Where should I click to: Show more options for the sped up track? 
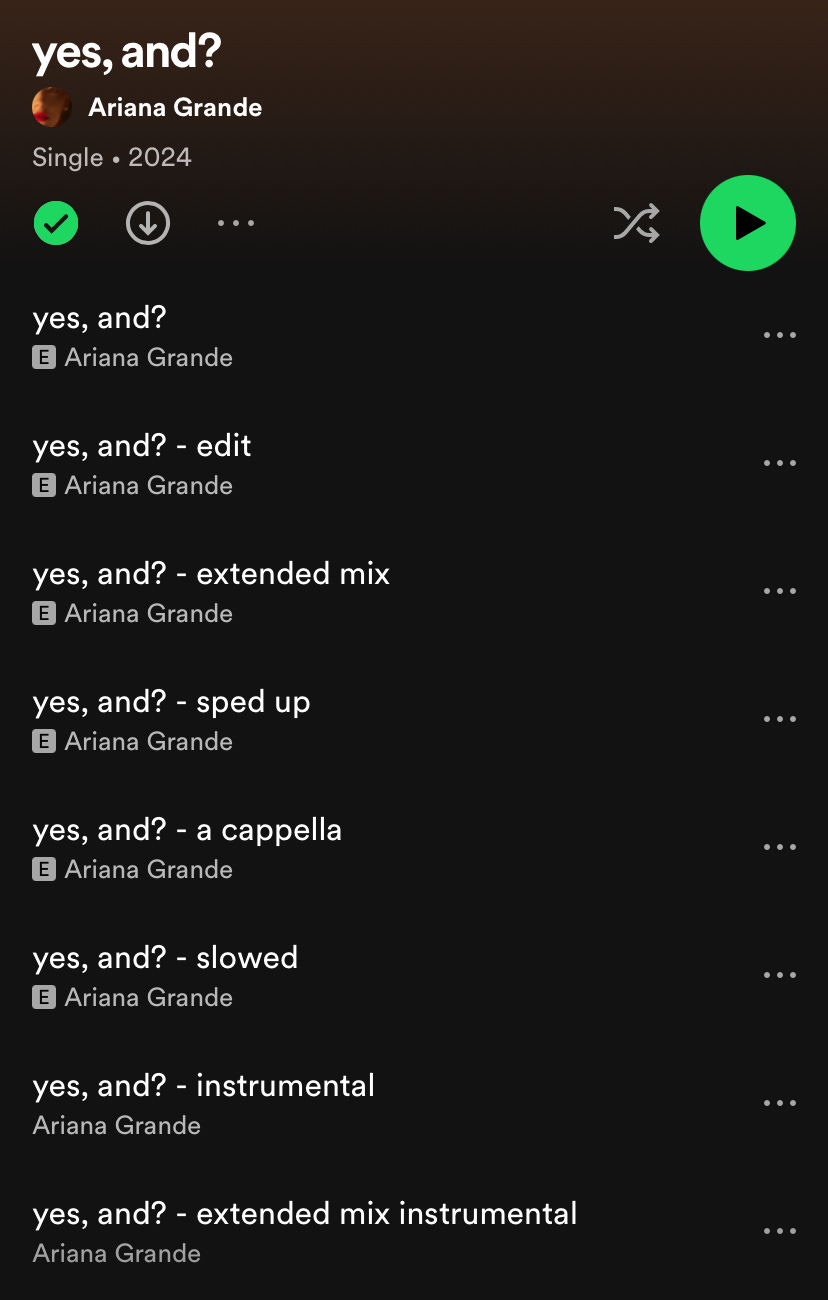click(x=779, y=719)
